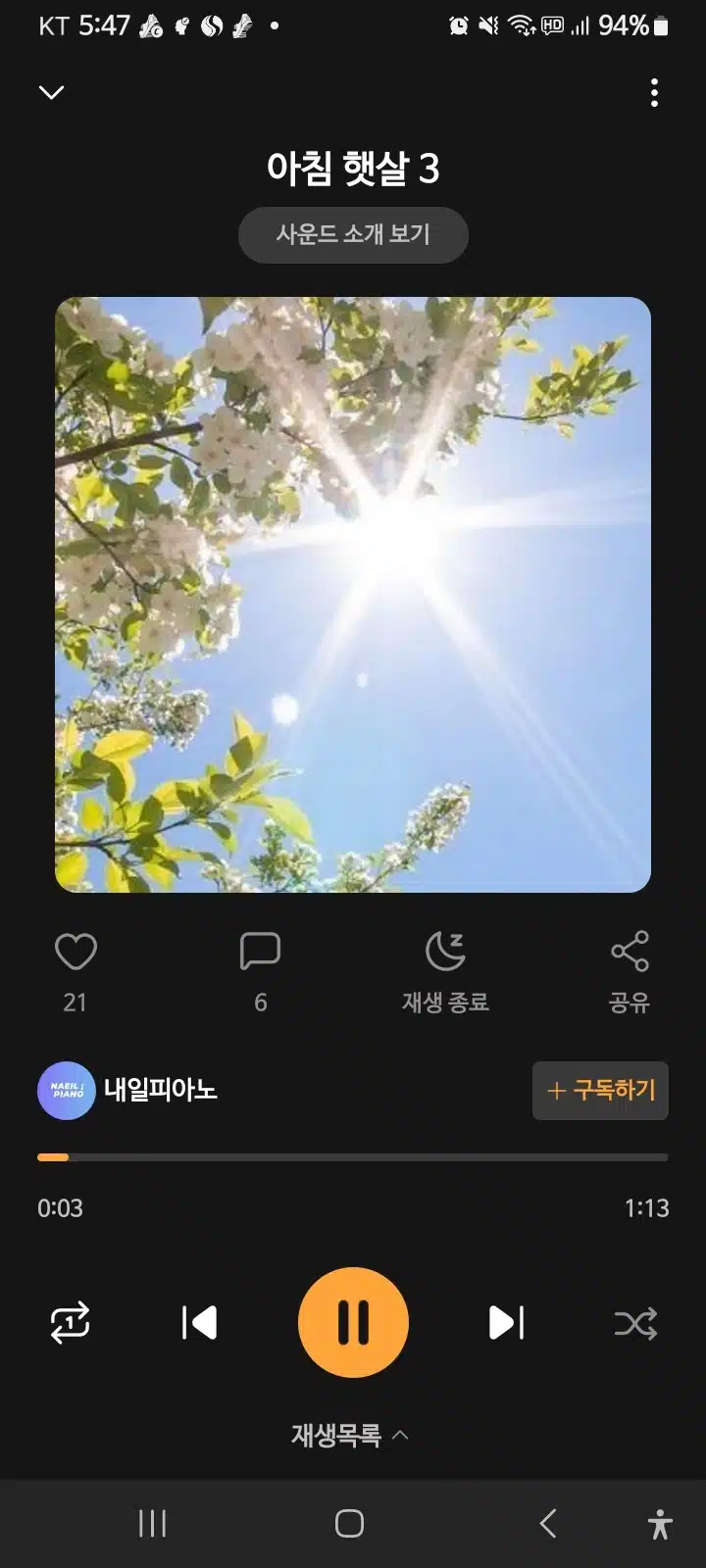The width and height of the screenshot is (706, 1568).
Task: Toggle shuffle playback
Action: 635,1324
